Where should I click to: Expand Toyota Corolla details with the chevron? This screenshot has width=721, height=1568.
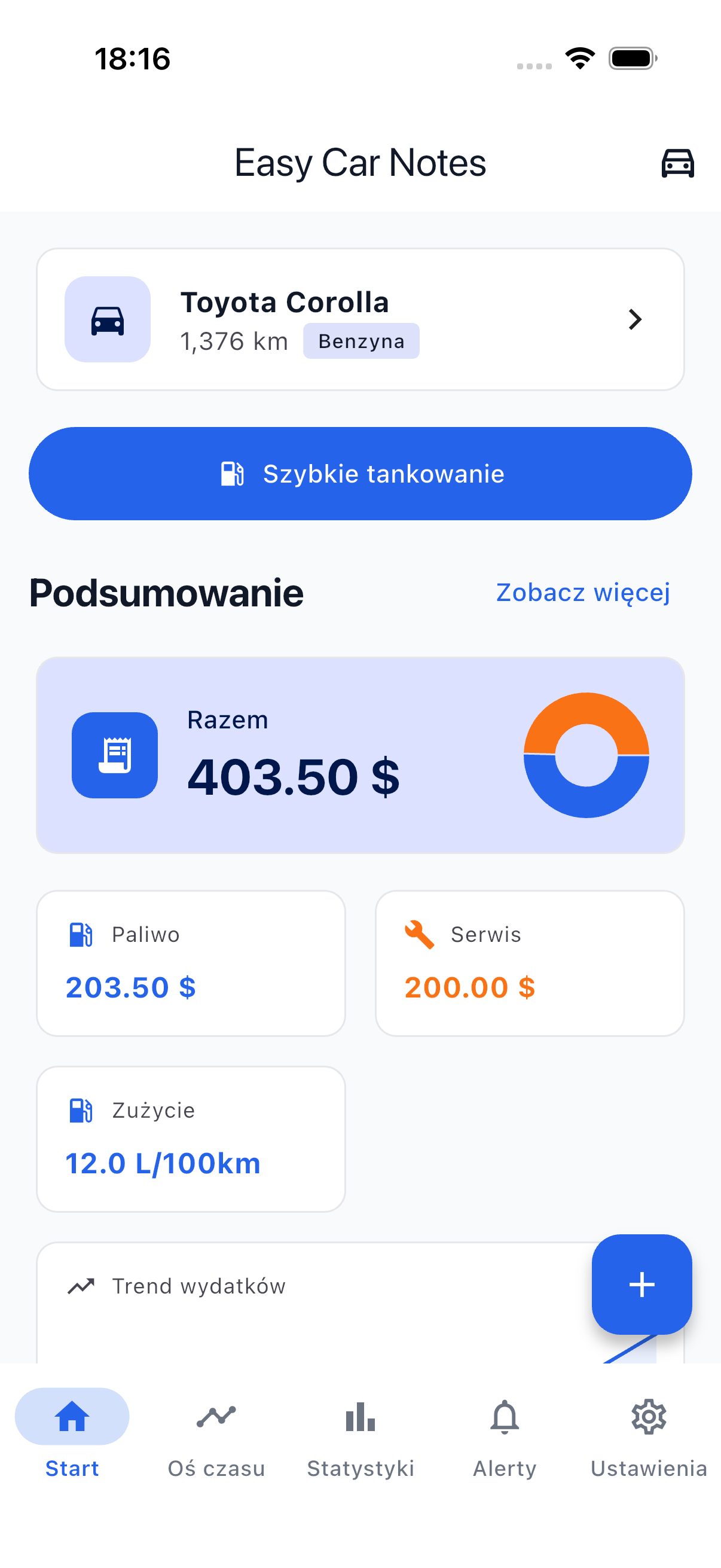[x=636, y=319]
